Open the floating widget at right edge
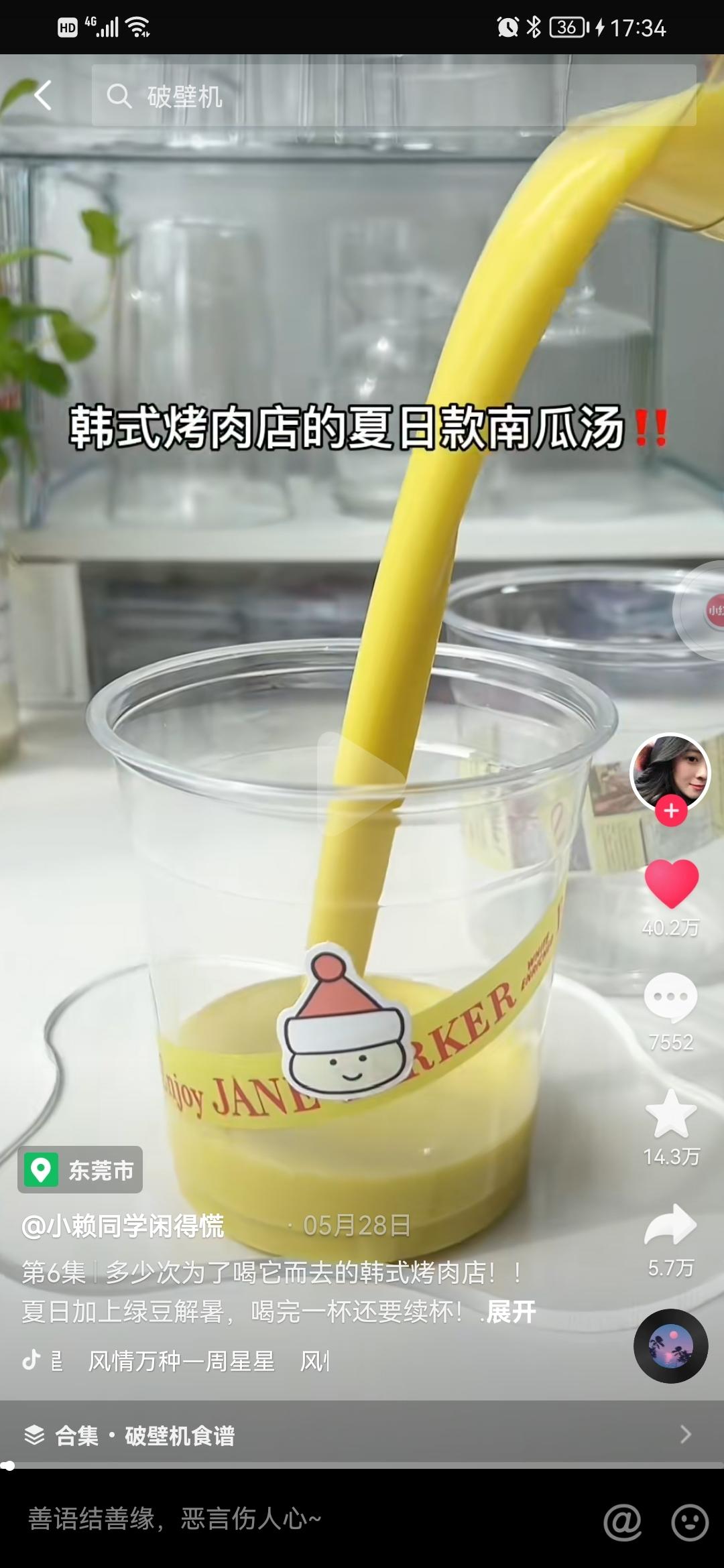 tap(708, 610)
